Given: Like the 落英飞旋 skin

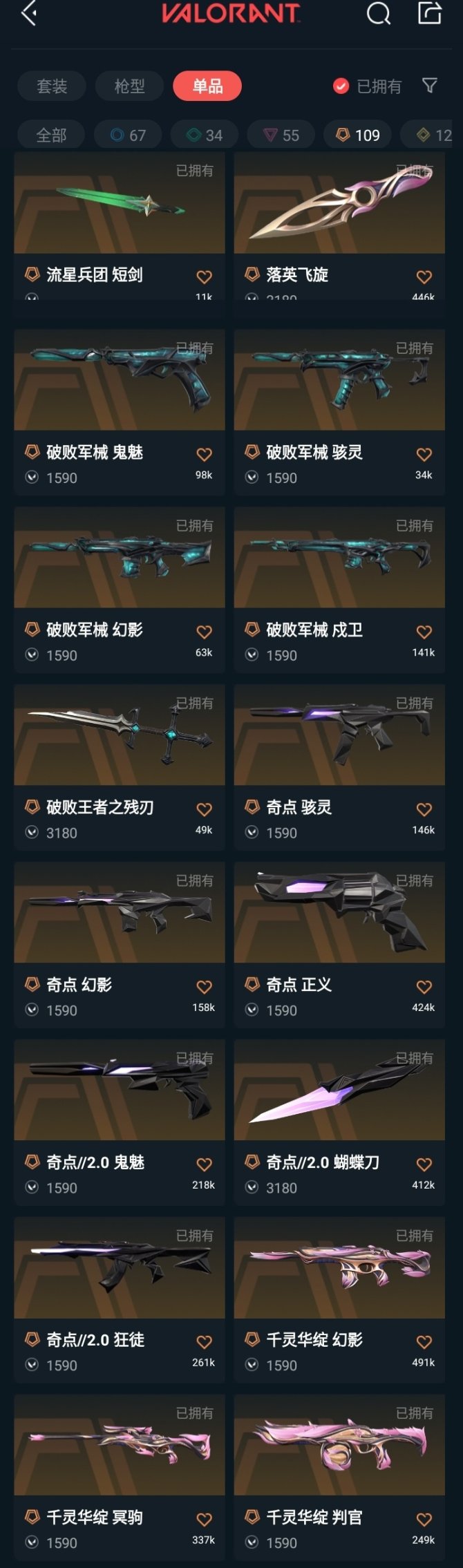Looking at the screenshot, I should pyautogui.click(x=424, y=277).
